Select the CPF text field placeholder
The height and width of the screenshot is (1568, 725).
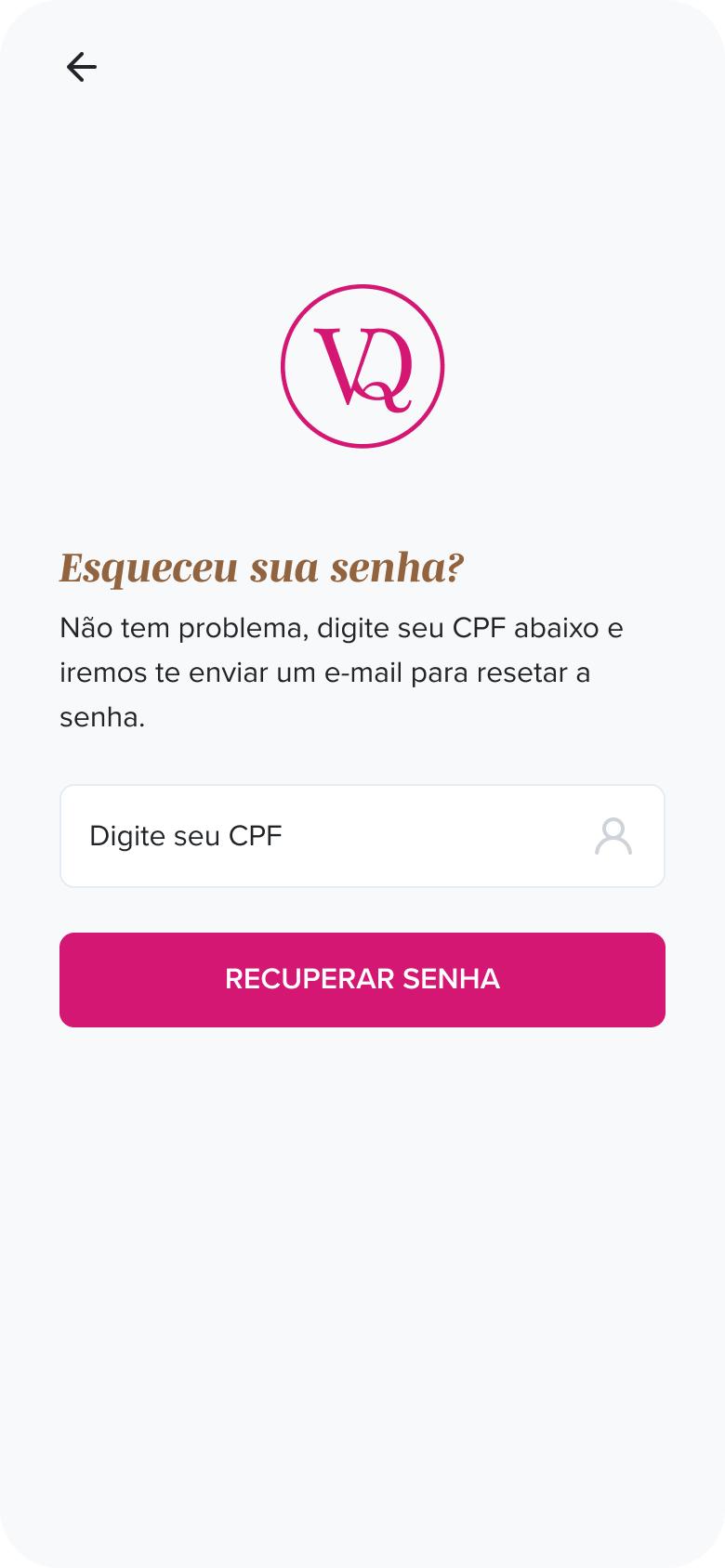[186, 836]
